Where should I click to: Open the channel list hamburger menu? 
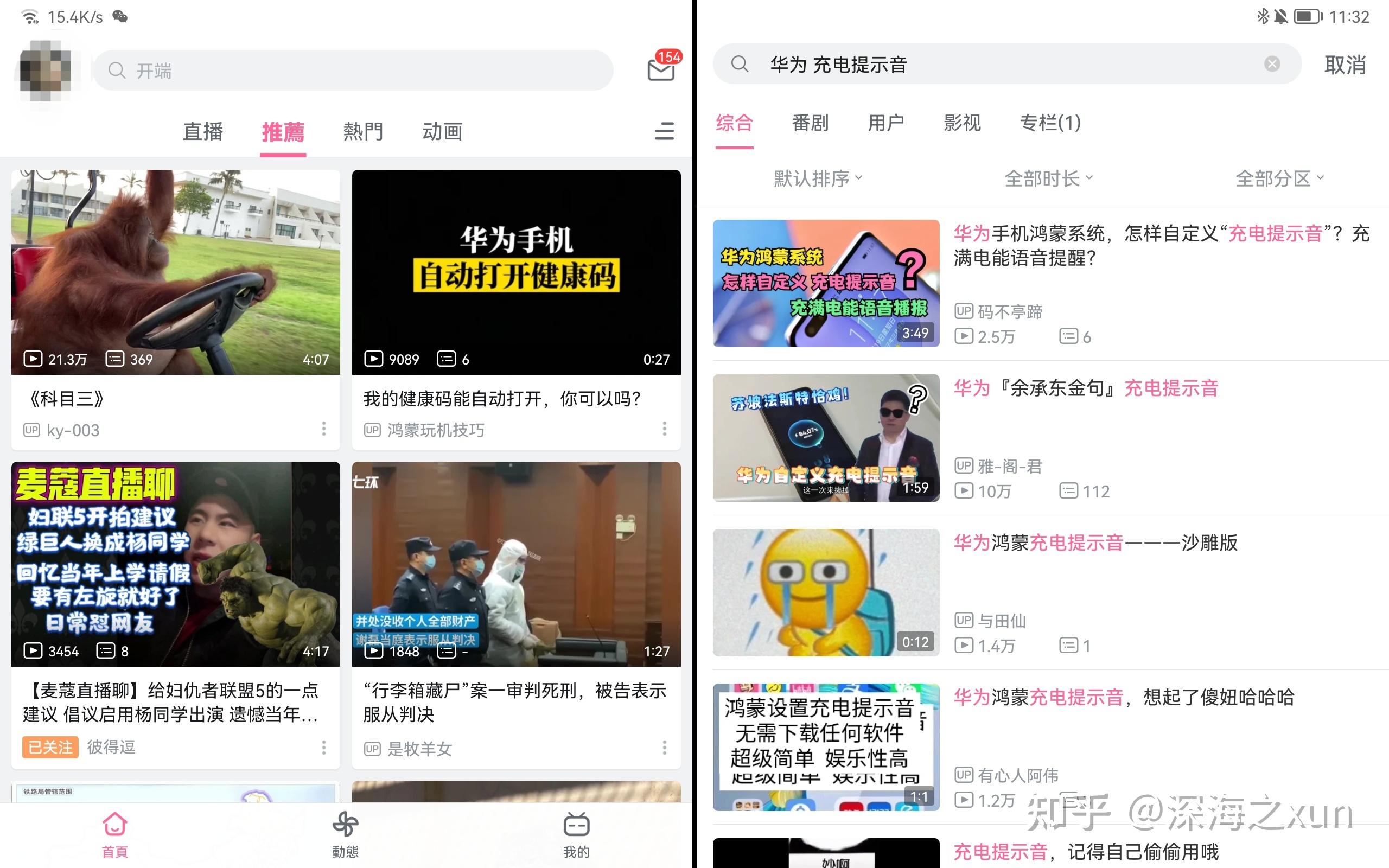(664, 131)
